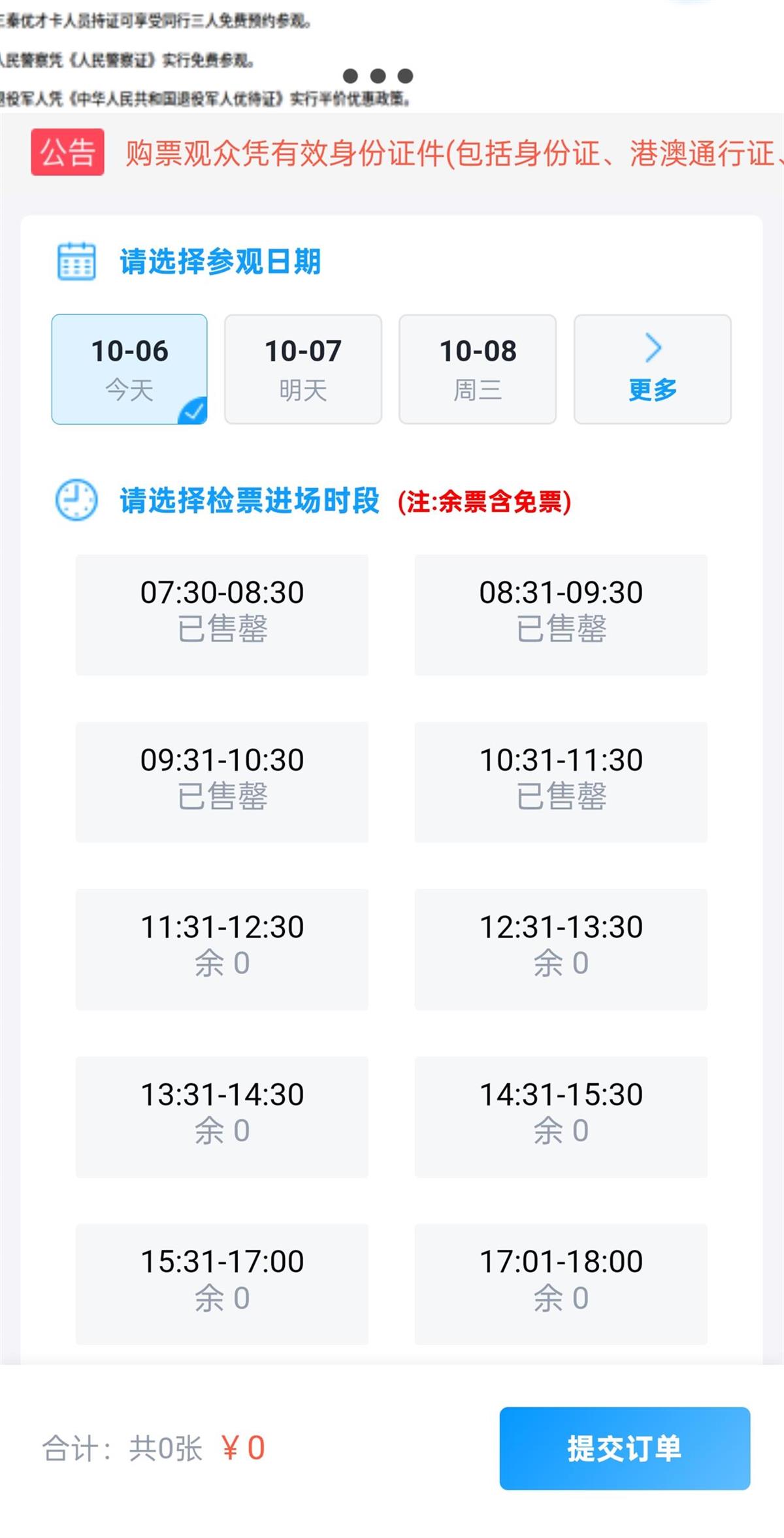Tap the 11:31-12:30 time slot

(222, 949)
